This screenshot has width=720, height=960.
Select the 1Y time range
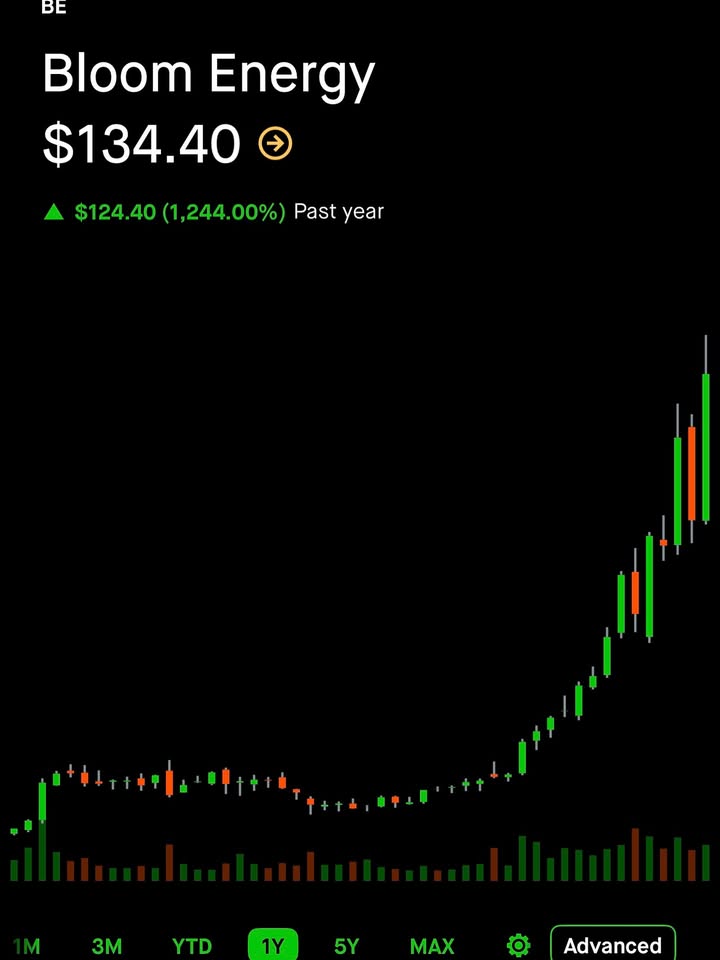tap(273, 946)
